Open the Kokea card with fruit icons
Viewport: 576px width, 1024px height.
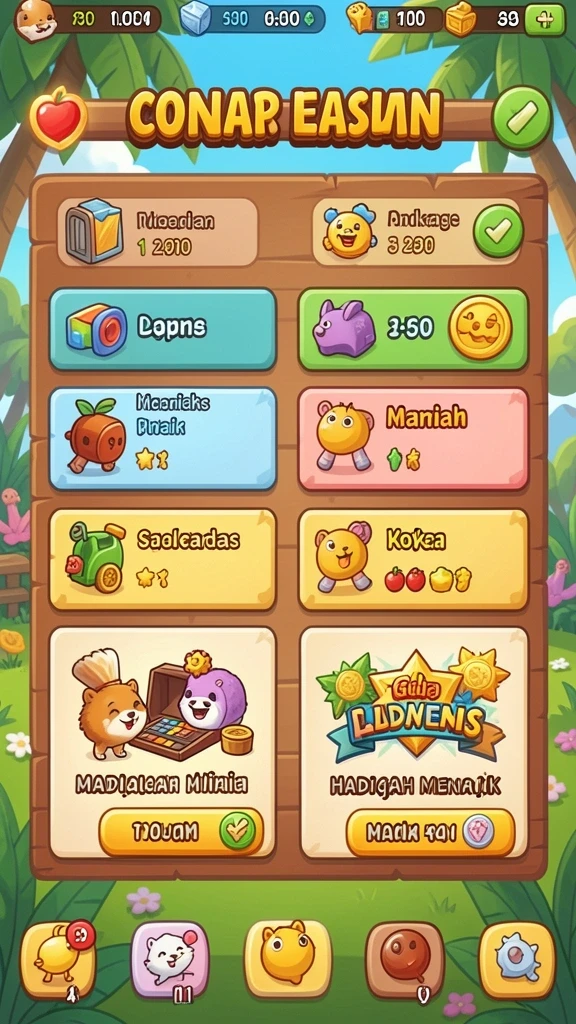(413, 560)
